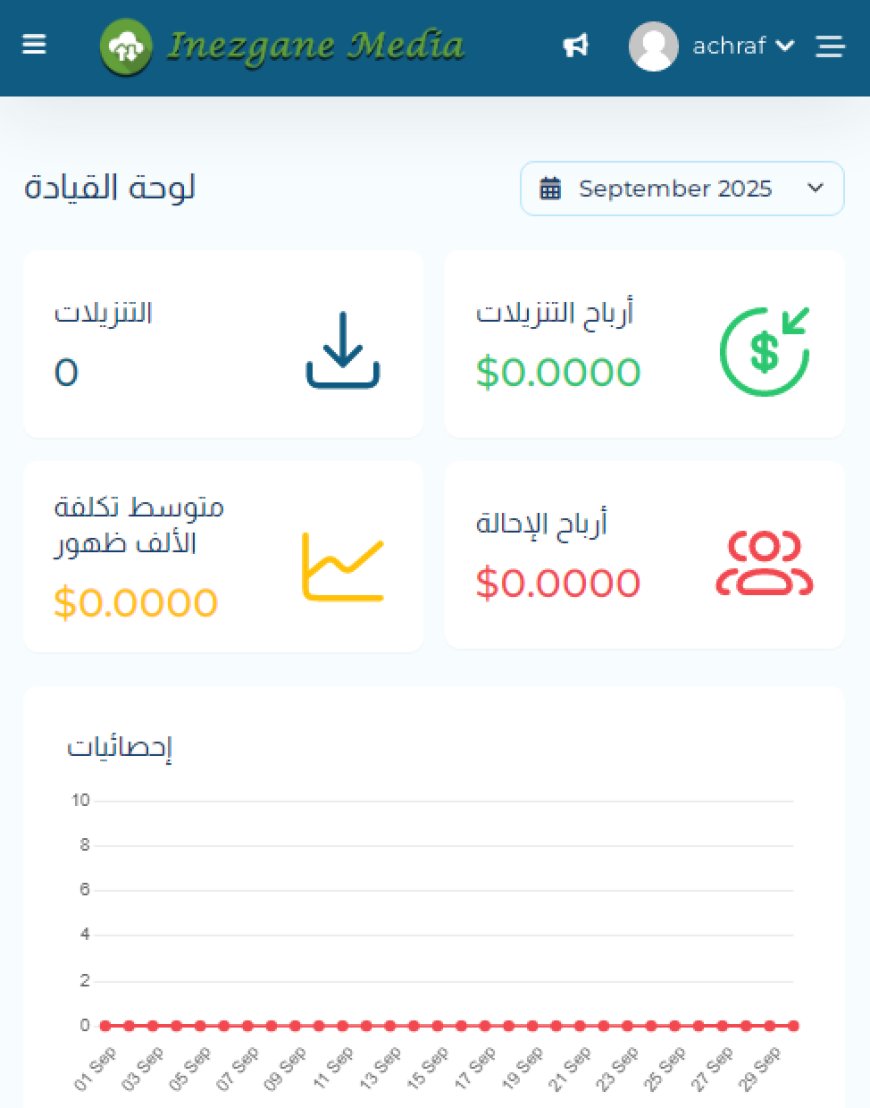The width and height of the screenshot is (870, 1108).
Task: Open the right-side menu lines icon
Action: click(830, 46)
